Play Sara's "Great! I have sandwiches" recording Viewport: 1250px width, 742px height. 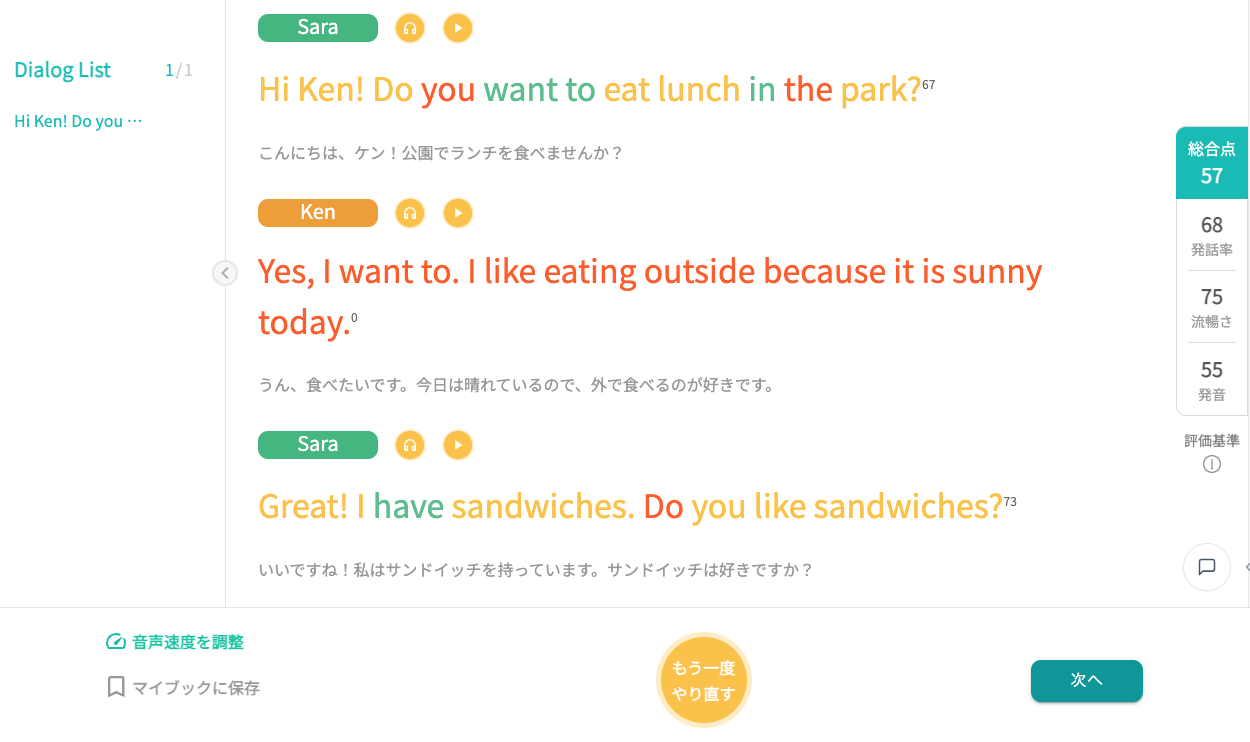(457, 445)
